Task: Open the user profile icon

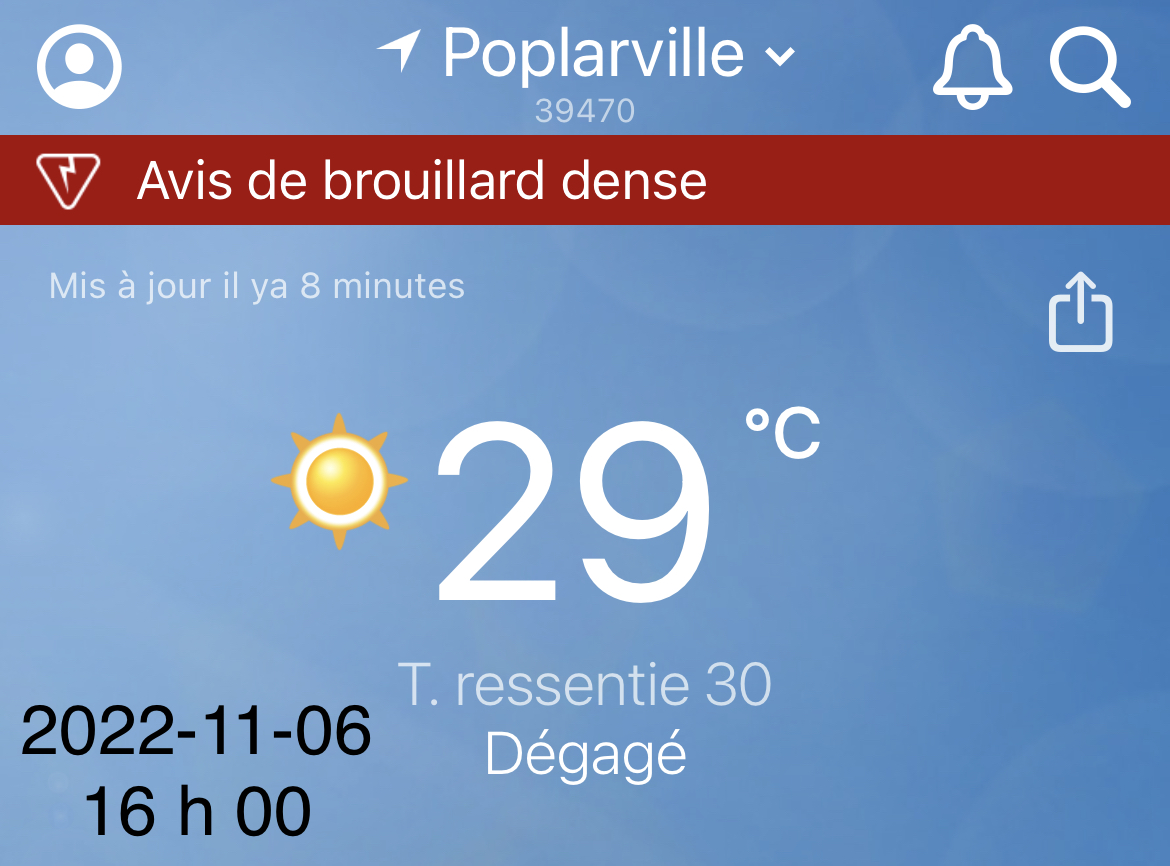Action: tap(79, 66)
